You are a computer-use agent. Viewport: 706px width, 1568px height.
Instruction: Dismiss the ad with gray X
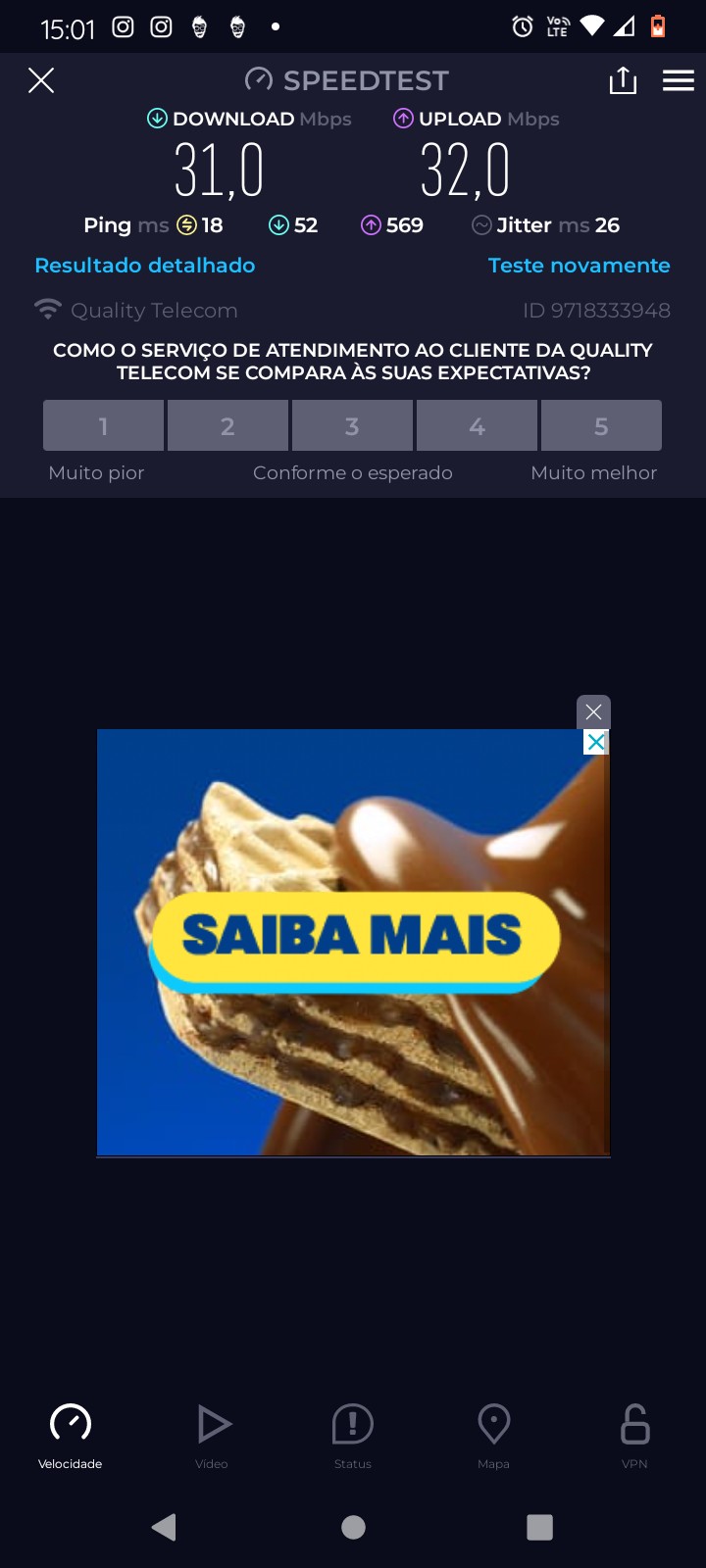[593, 711]
